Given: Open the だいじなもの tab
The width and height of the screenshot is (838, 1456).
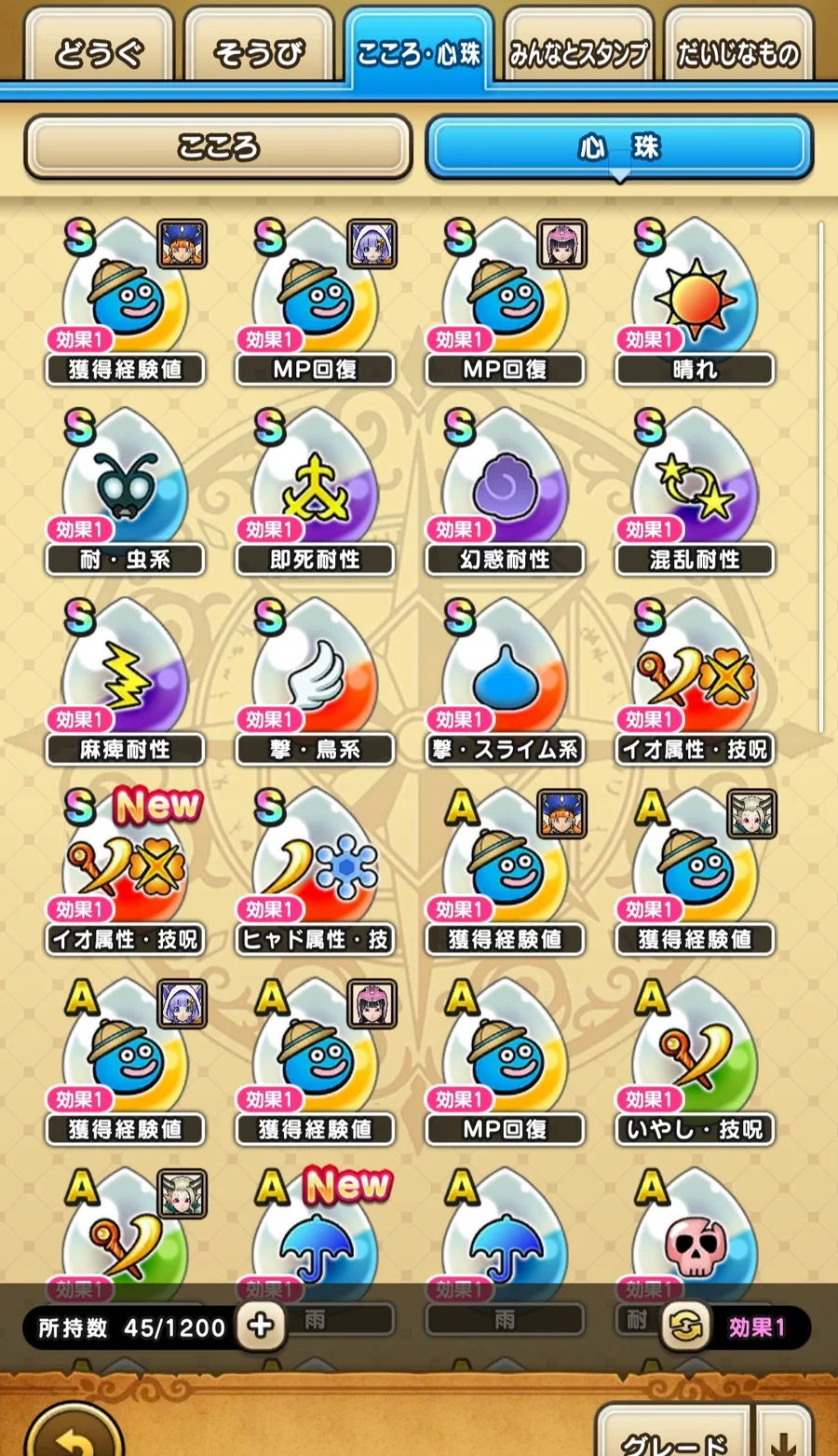Looking at the screenshot, I should tap(737, 52).
